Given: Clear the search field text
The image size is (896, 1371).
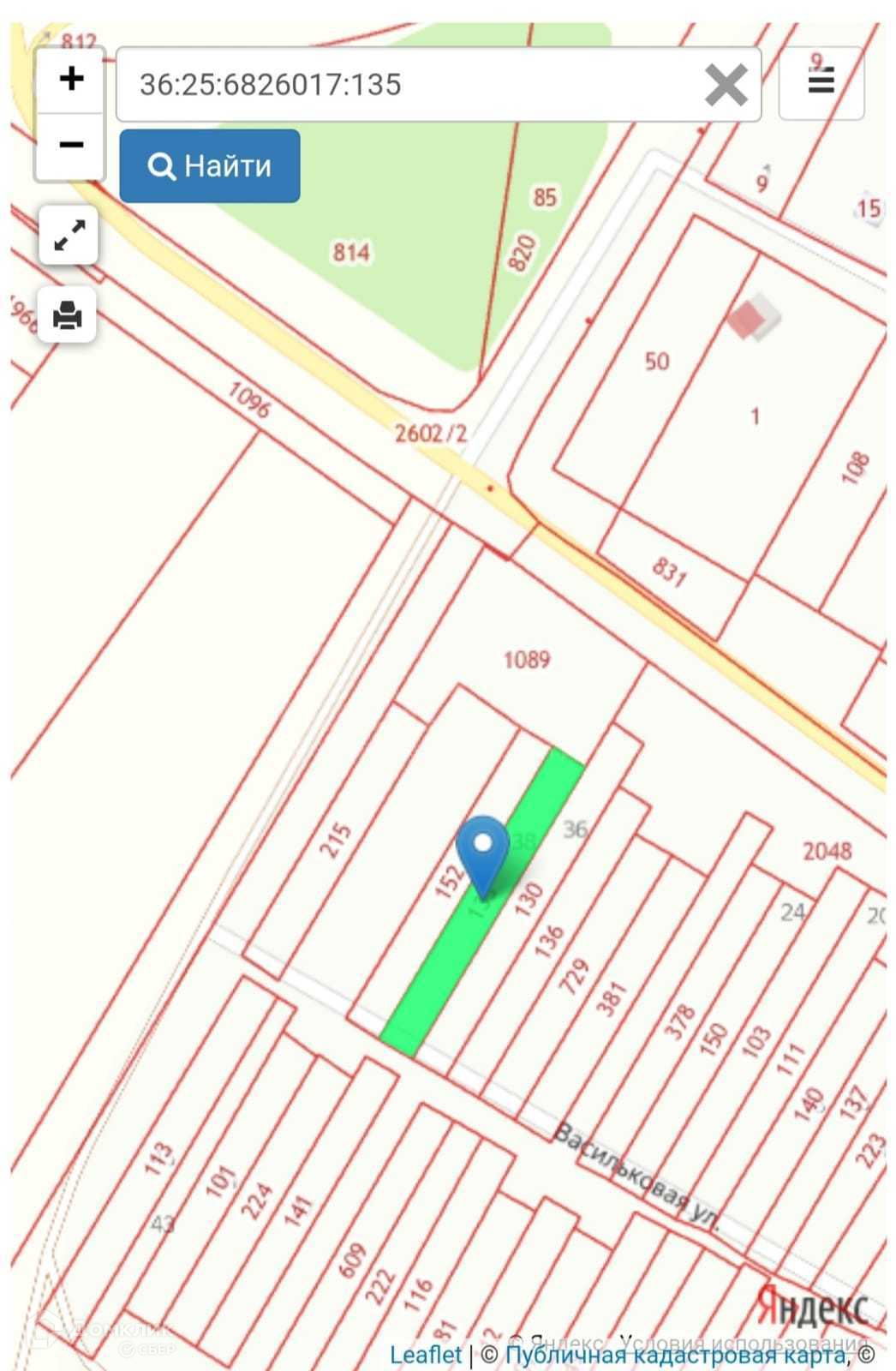Looking at the screenshot, I should tap(726, 85).
